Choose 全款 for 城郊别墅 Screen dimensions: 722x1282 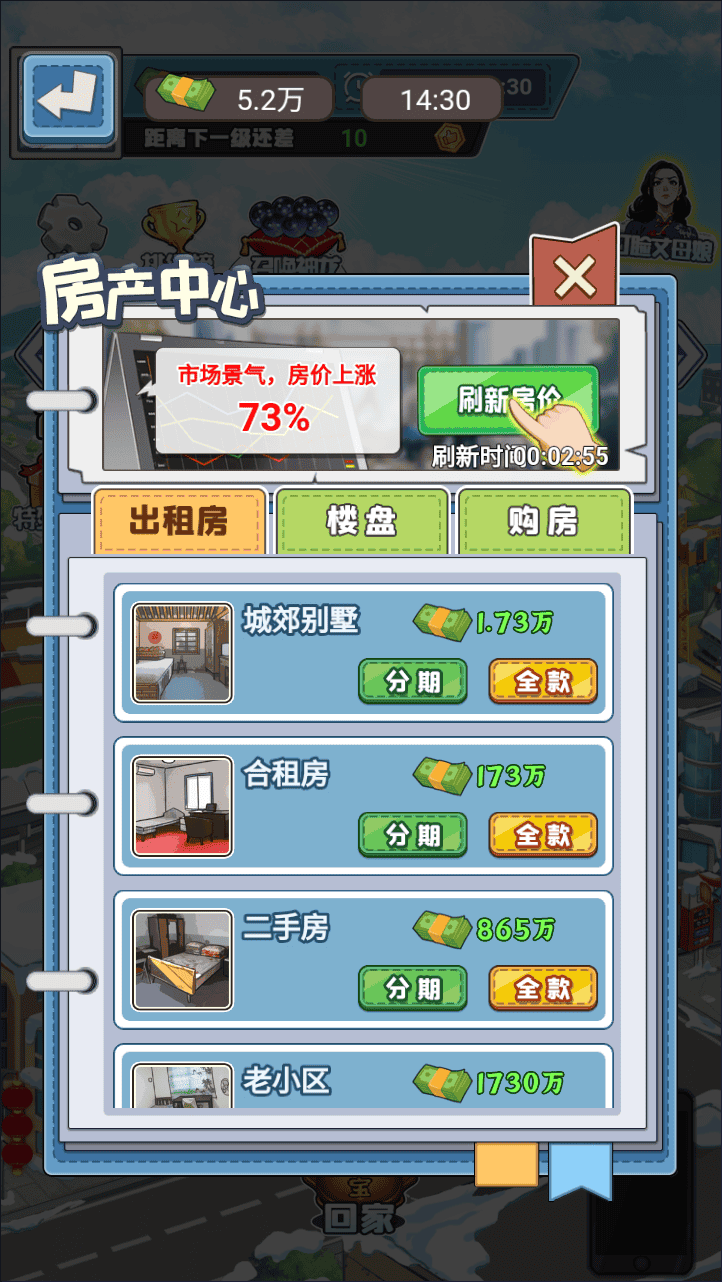(543, 682)
